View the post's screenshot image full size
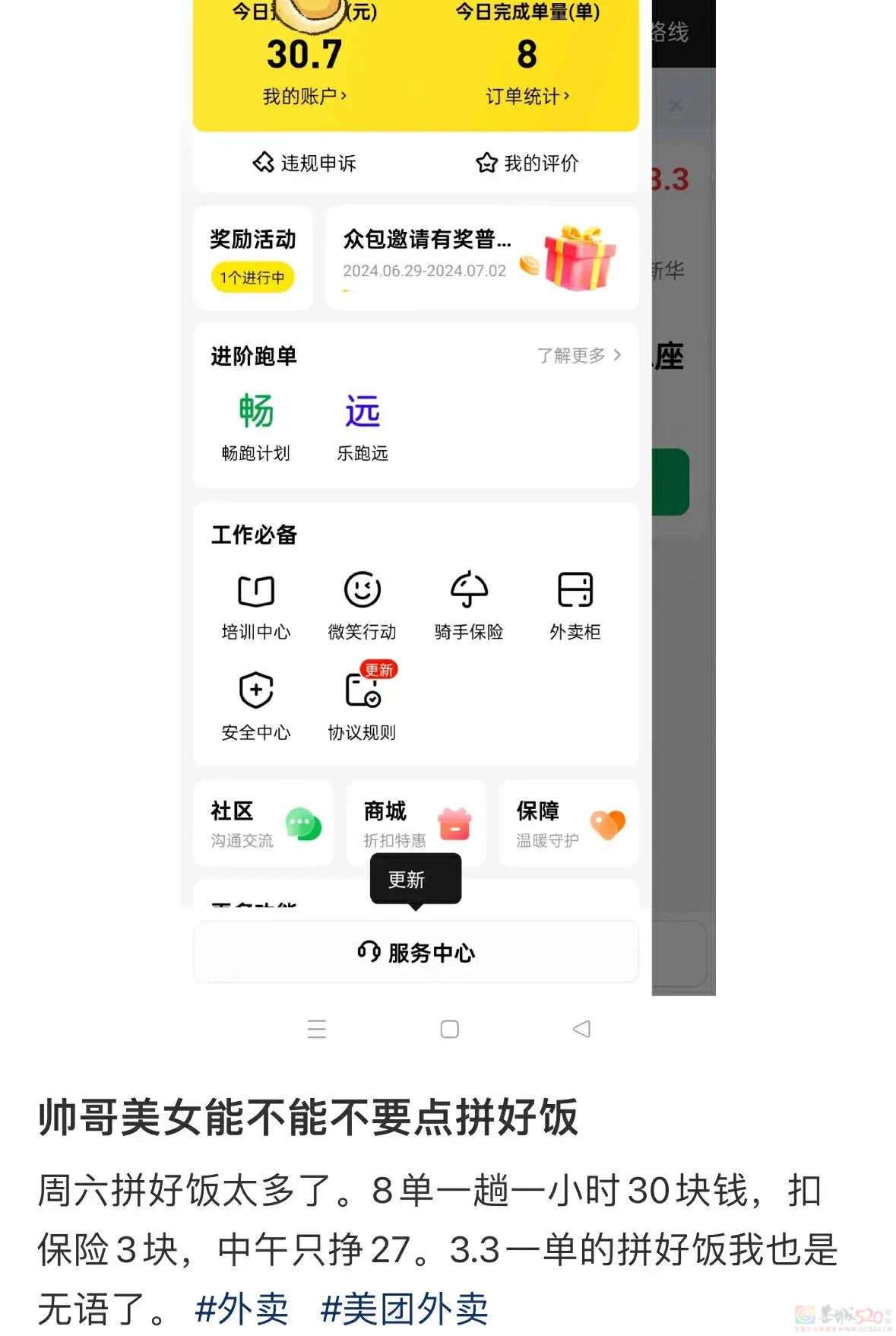The height and width of the screenshot is (1336, 896). tap(448, 494)
